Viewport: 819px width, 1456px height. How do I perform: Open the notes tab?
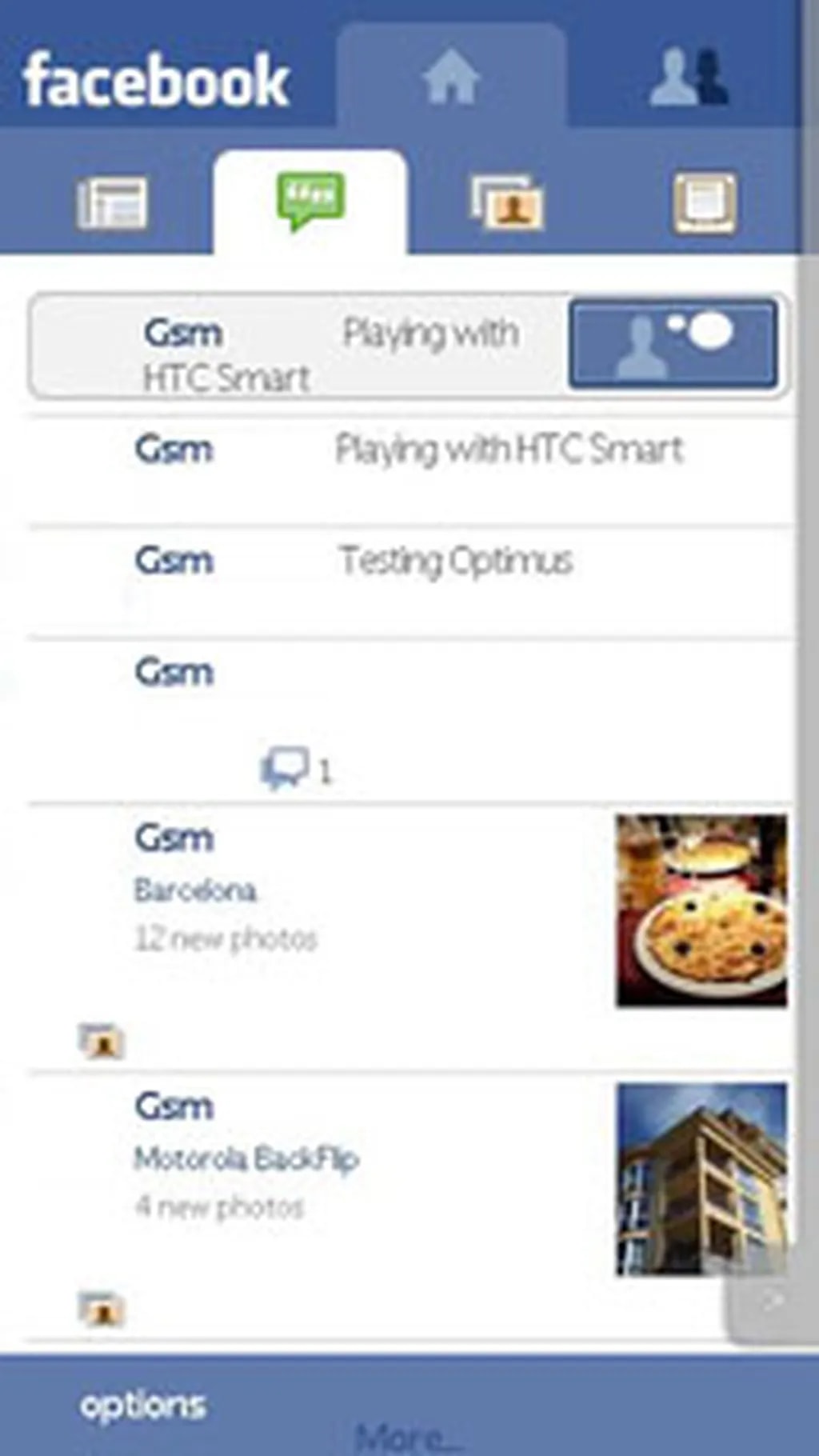[x=704, y=203]
